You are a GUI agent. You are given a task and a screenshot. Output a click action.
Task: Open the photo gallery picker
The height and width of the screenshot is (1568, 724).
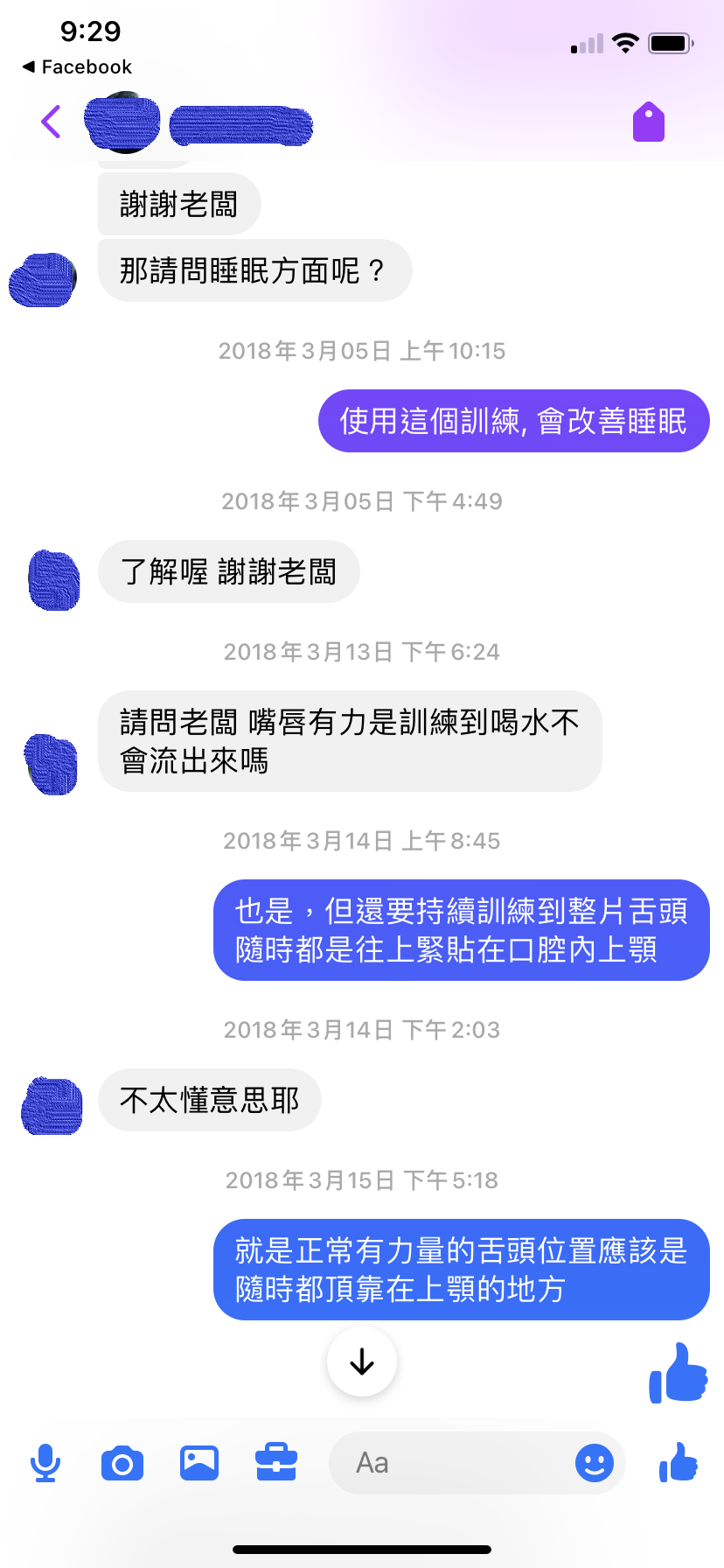tap(199, 1463)
